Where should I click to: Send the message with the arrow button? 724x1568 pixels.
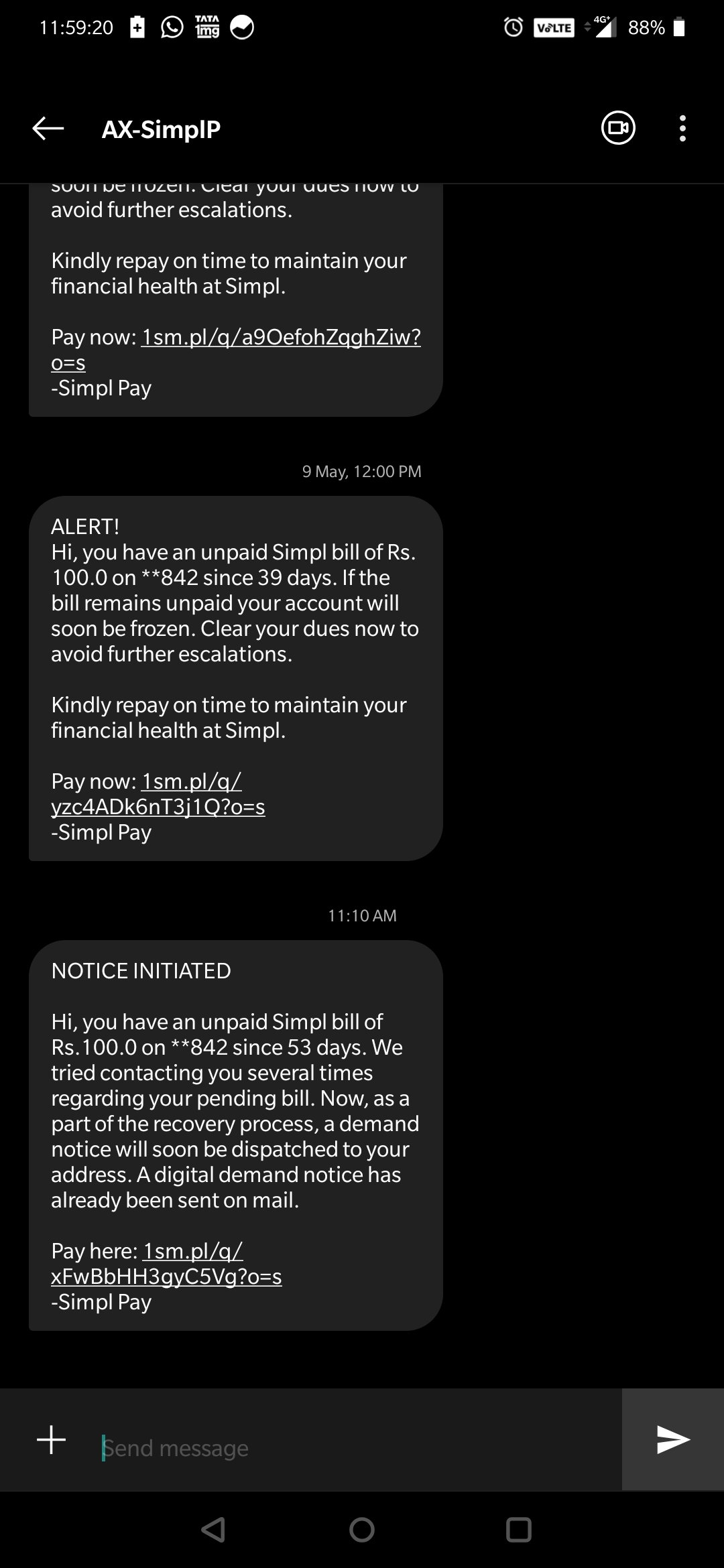(672, 1439)
